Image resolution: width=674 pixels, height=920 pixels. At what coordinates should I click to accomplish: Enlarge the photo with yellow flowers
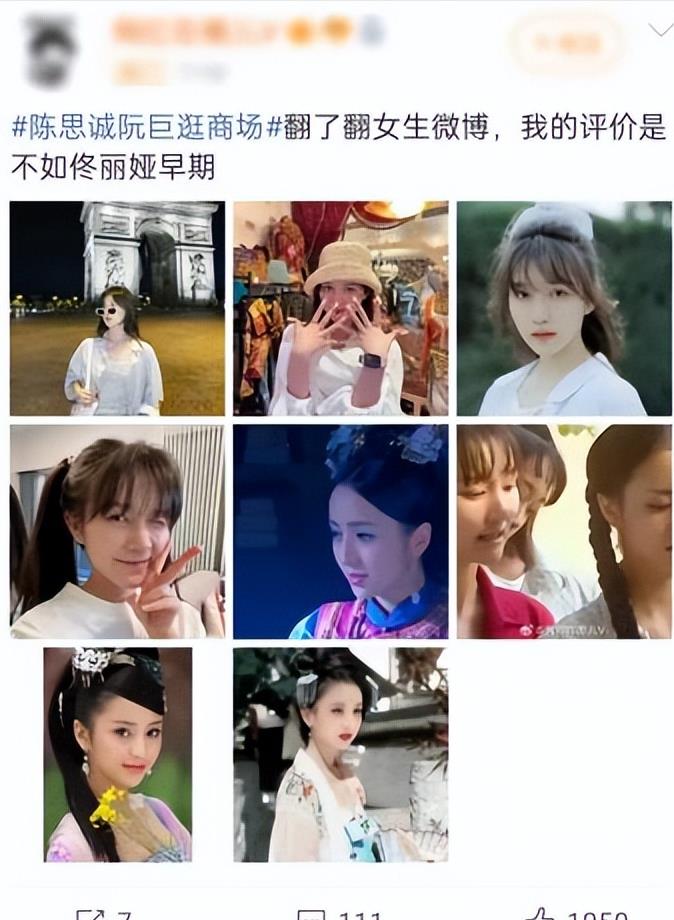[117, 754]
